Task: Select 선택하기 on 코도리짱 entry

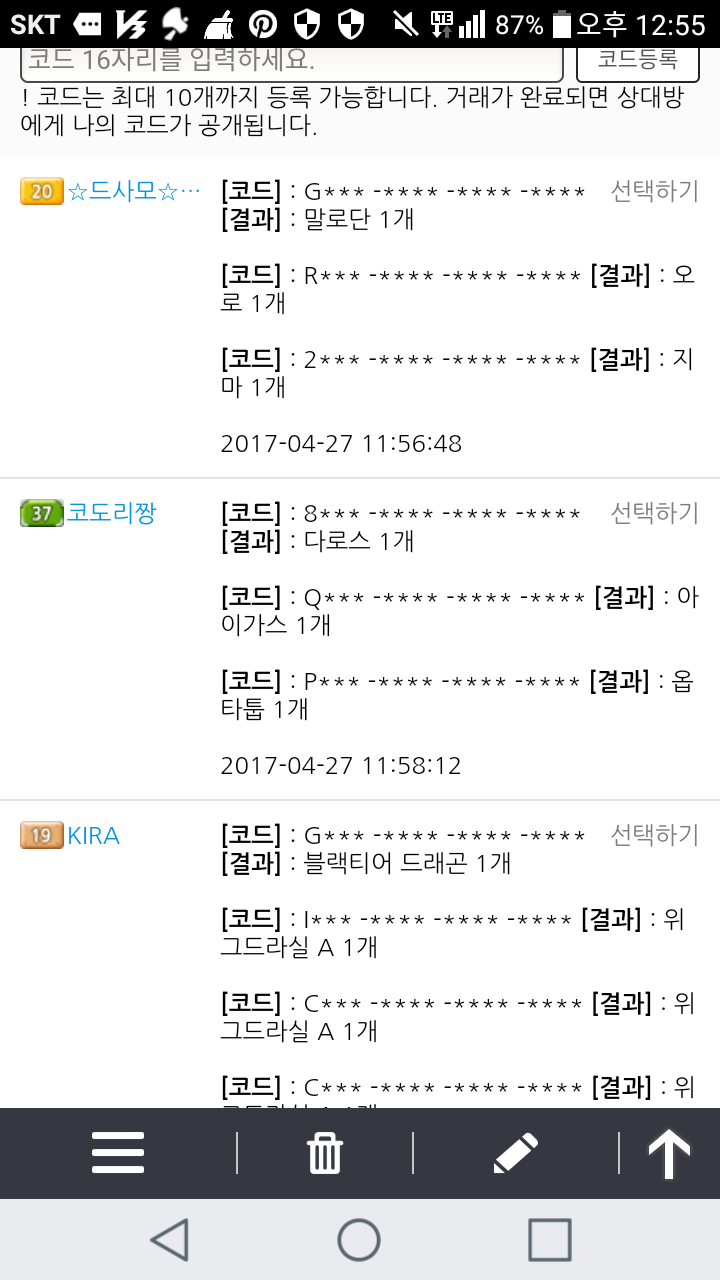Action: [654, 513]
